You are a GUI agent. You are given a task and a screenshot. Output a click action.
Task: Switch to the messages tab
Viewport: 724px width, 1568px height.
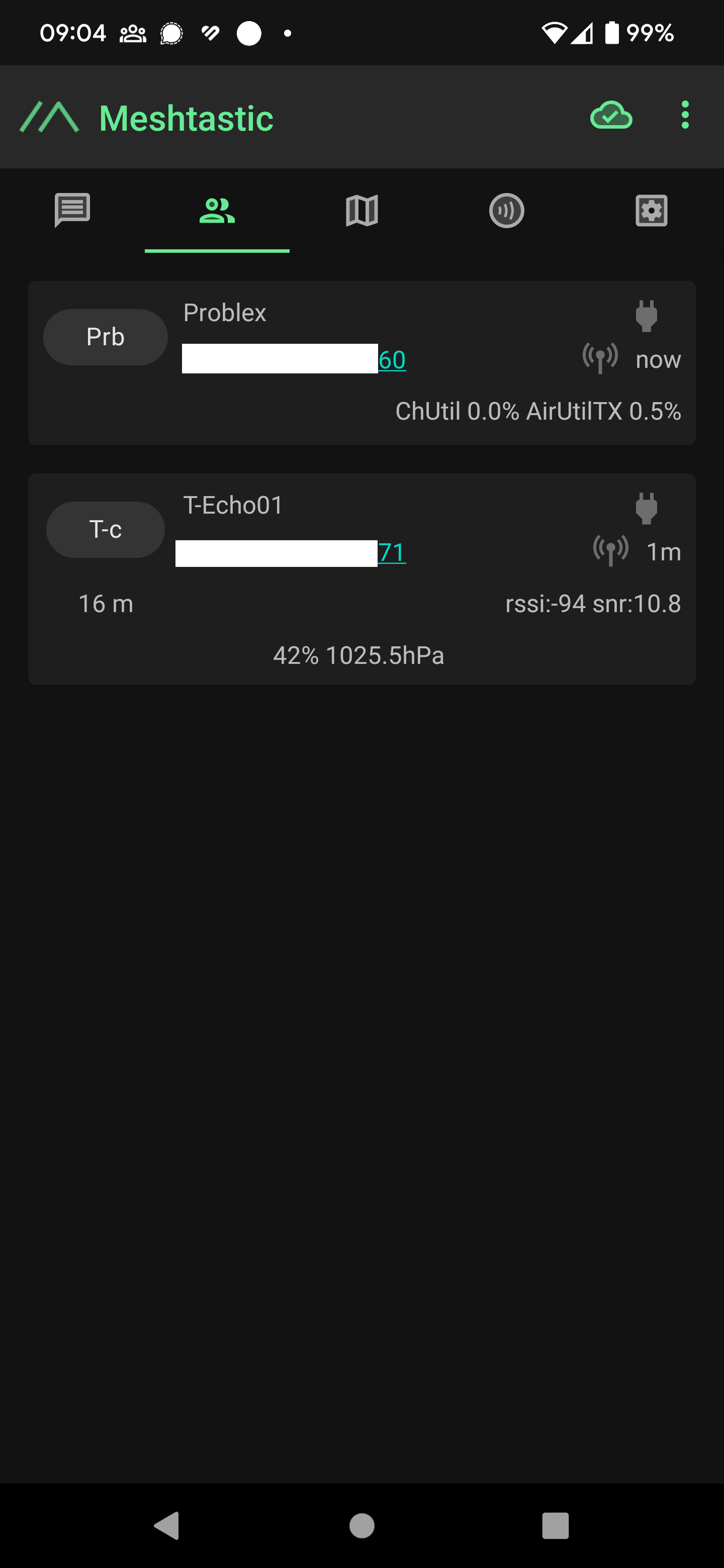pos(72,211)
